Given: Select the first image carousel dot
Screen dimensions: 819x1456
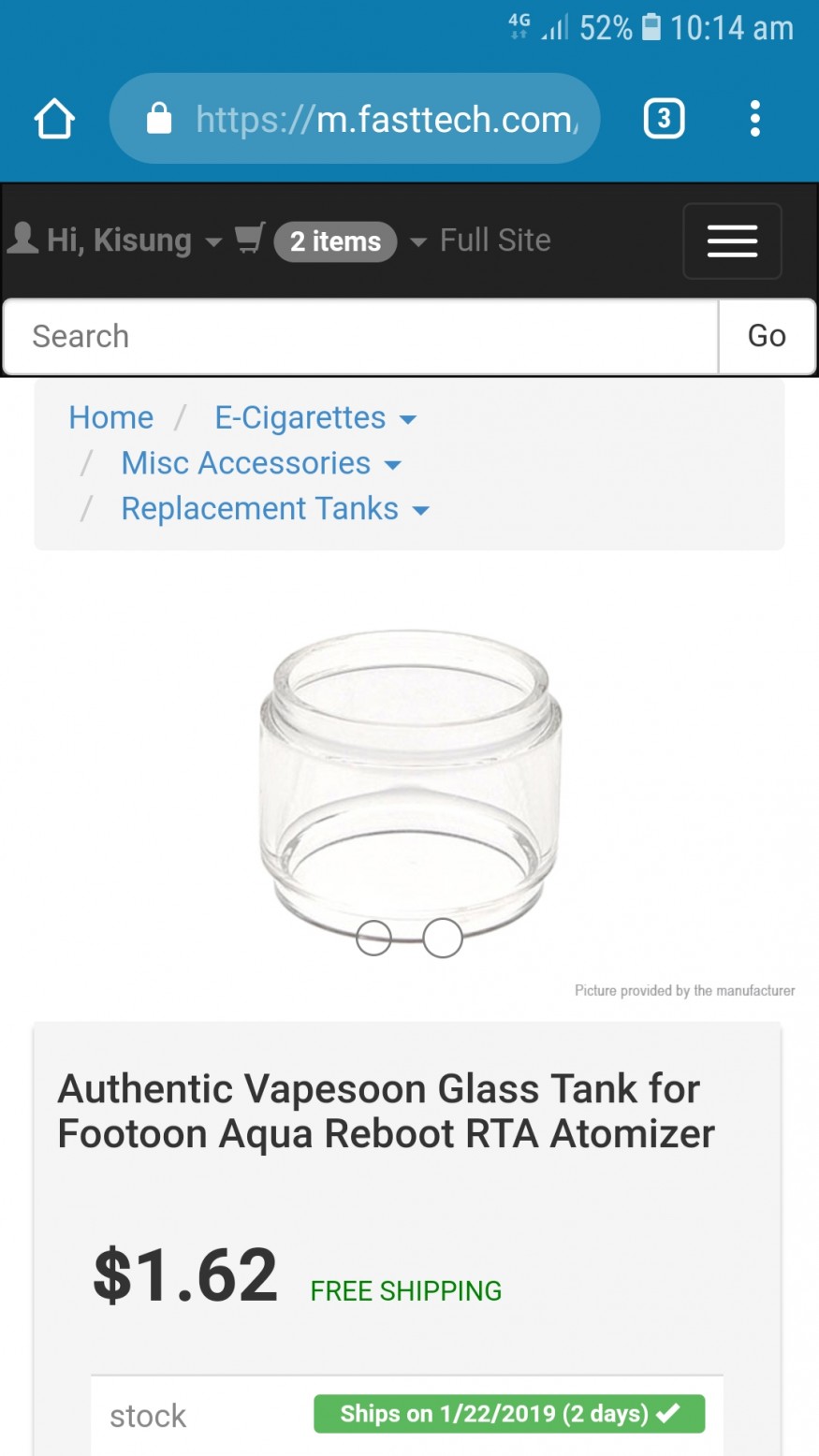Looking at the screenshot, I should click(373, 938).
